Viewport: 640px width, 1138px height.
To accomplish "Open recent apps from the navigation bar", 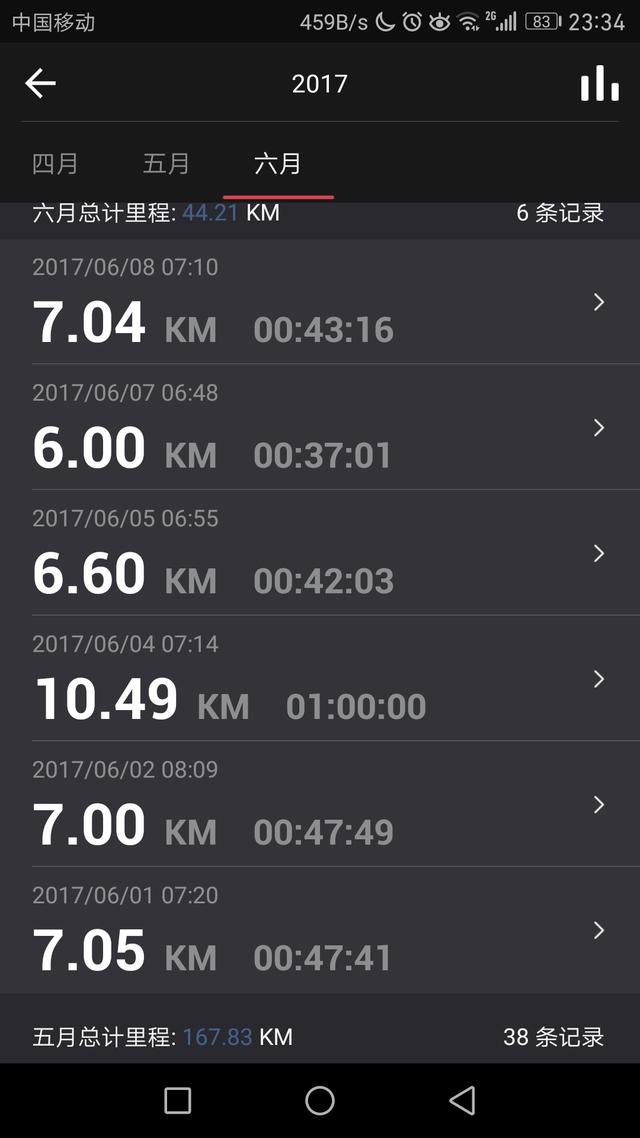I will coord(178,1101).
